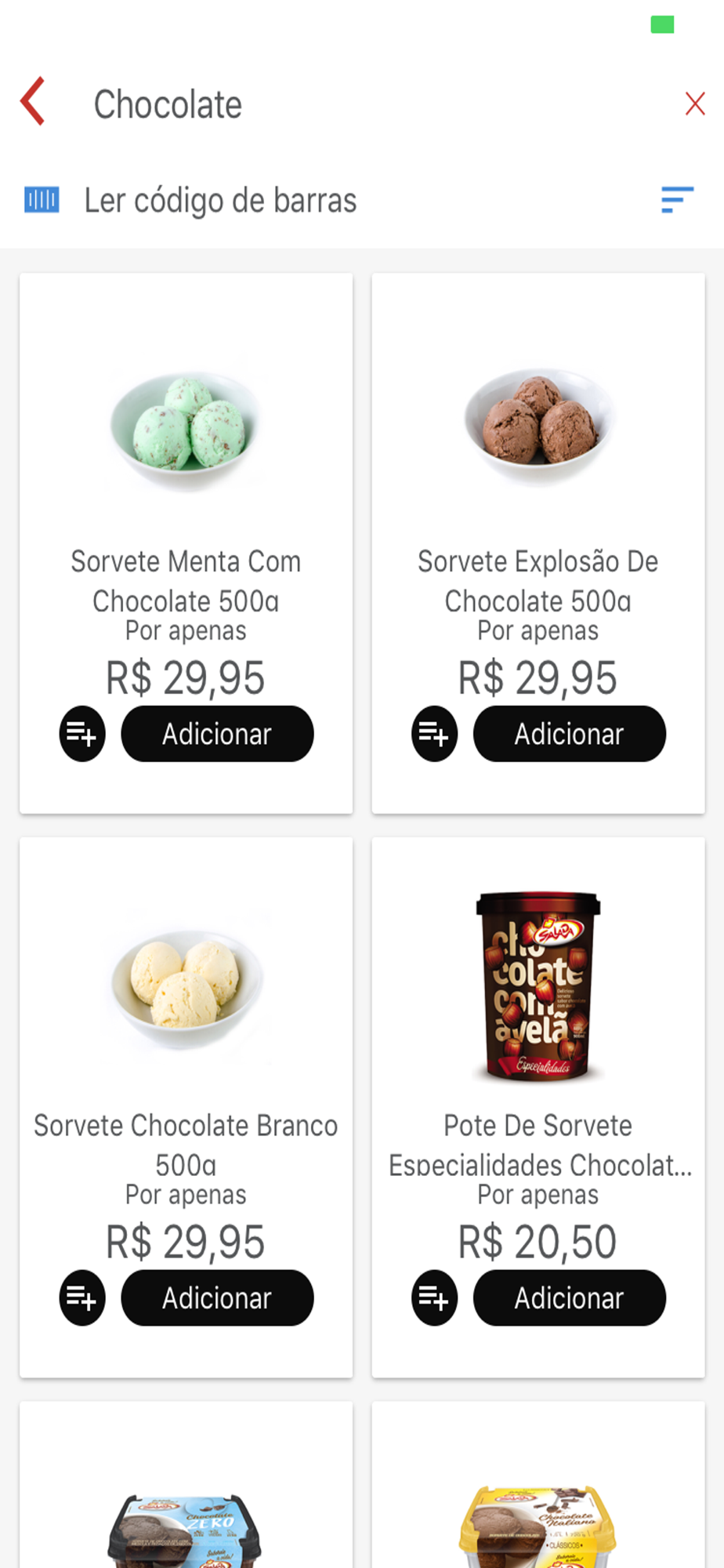Open the sort and filter options icon

pos(677,200)
